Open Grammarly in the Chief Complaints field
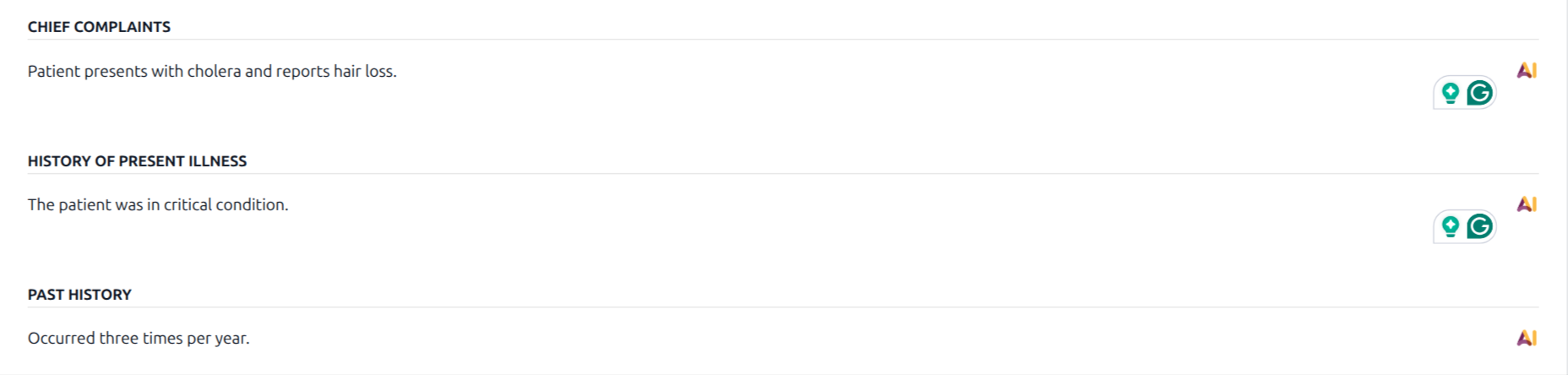1568x375 pixels. tap(1479, 93)
